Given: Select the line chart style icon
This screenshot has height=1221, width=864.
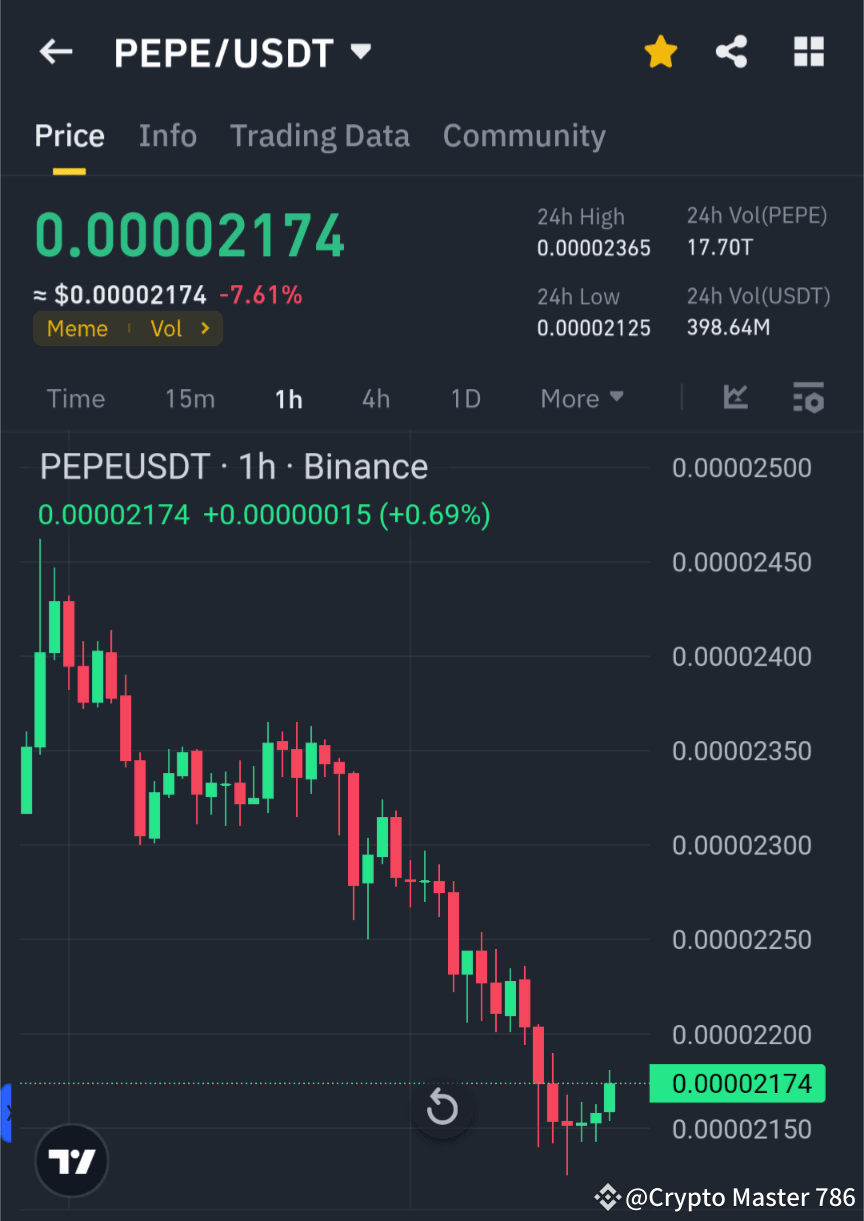Looking at the screenshot, I should click(735, 398).
